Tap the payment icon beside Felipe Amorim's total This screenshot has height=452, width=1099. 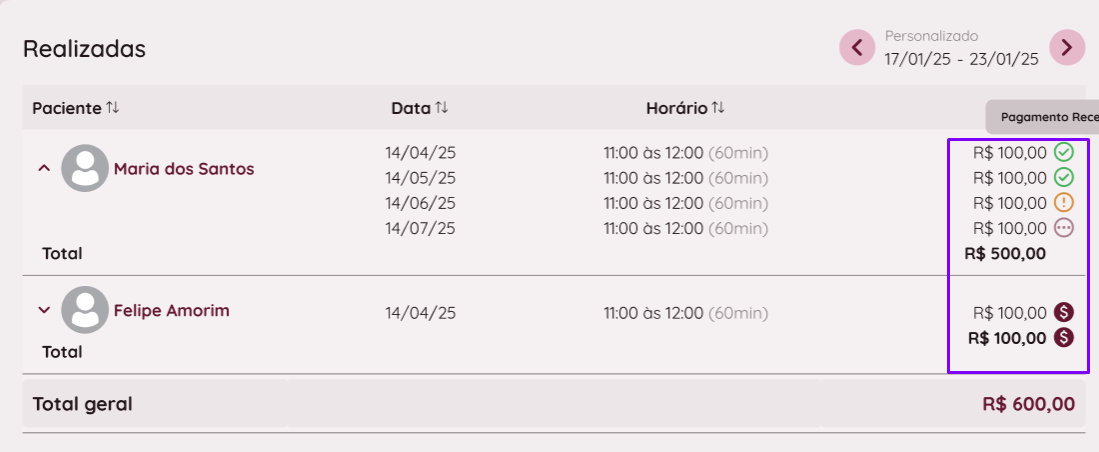click(1064, 338)
